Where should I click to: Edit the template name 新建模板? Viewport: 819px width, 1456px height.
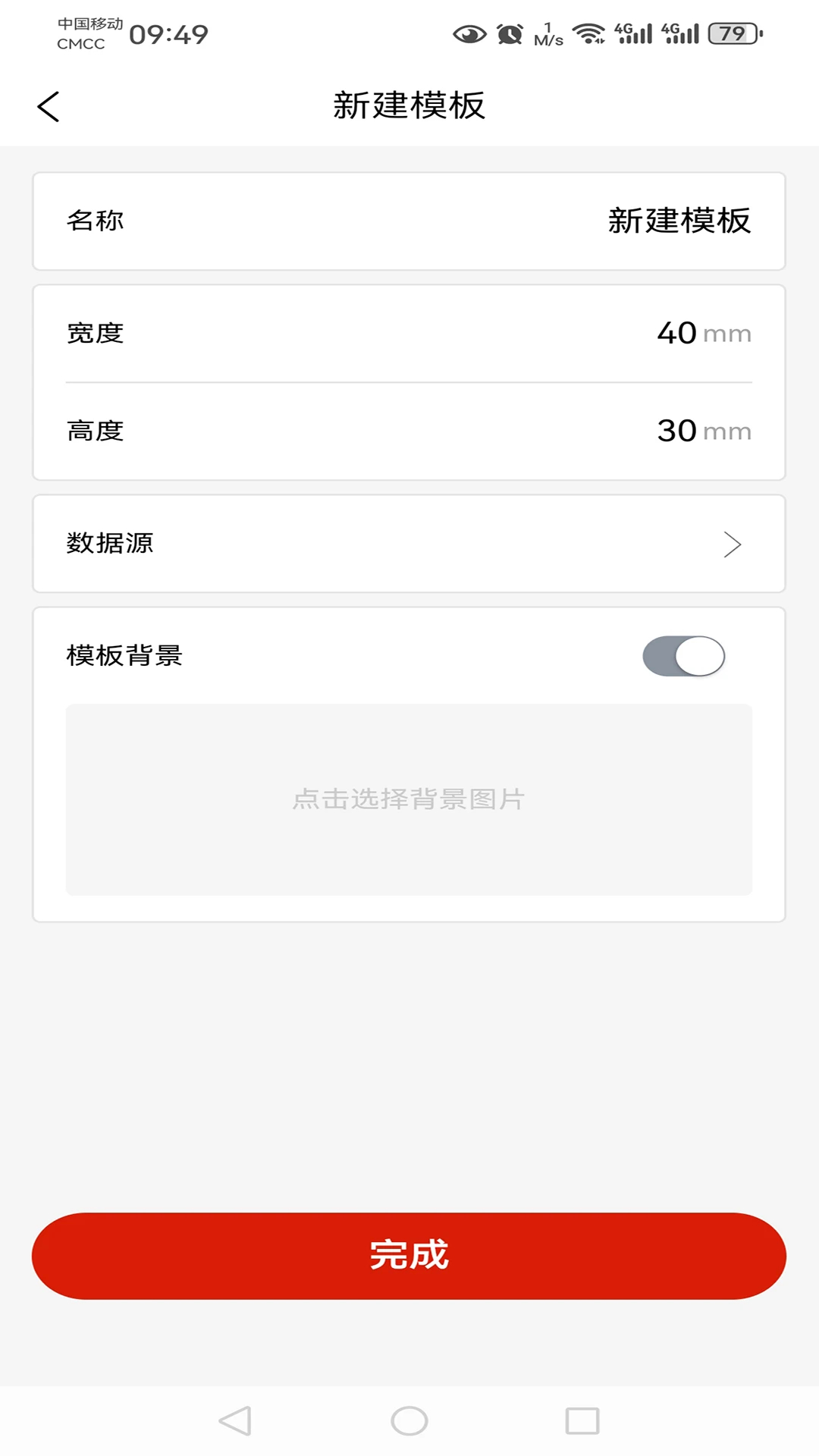click(x=679, y=221)
